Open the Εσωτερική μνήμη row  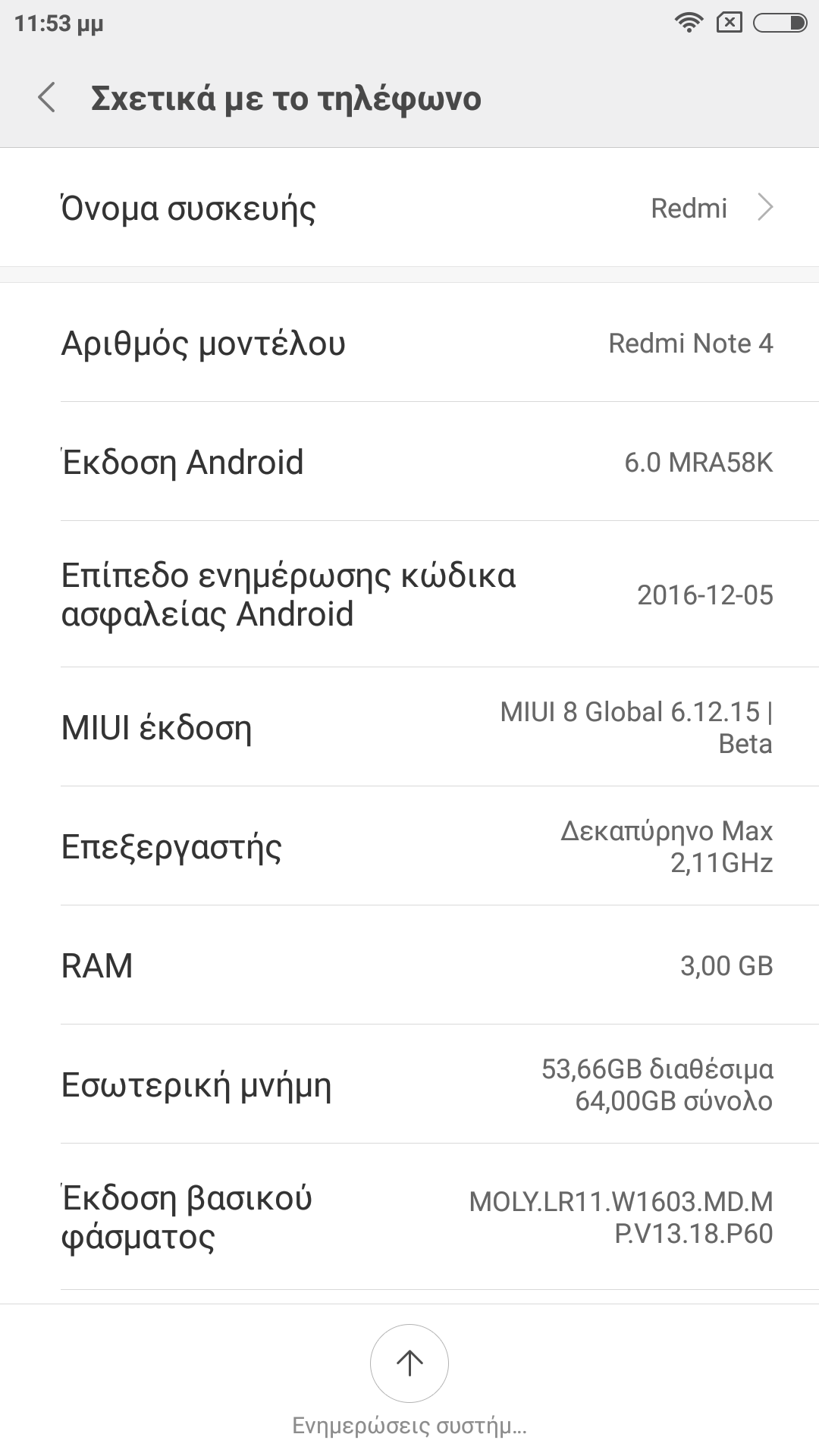tap(409, 1084)
